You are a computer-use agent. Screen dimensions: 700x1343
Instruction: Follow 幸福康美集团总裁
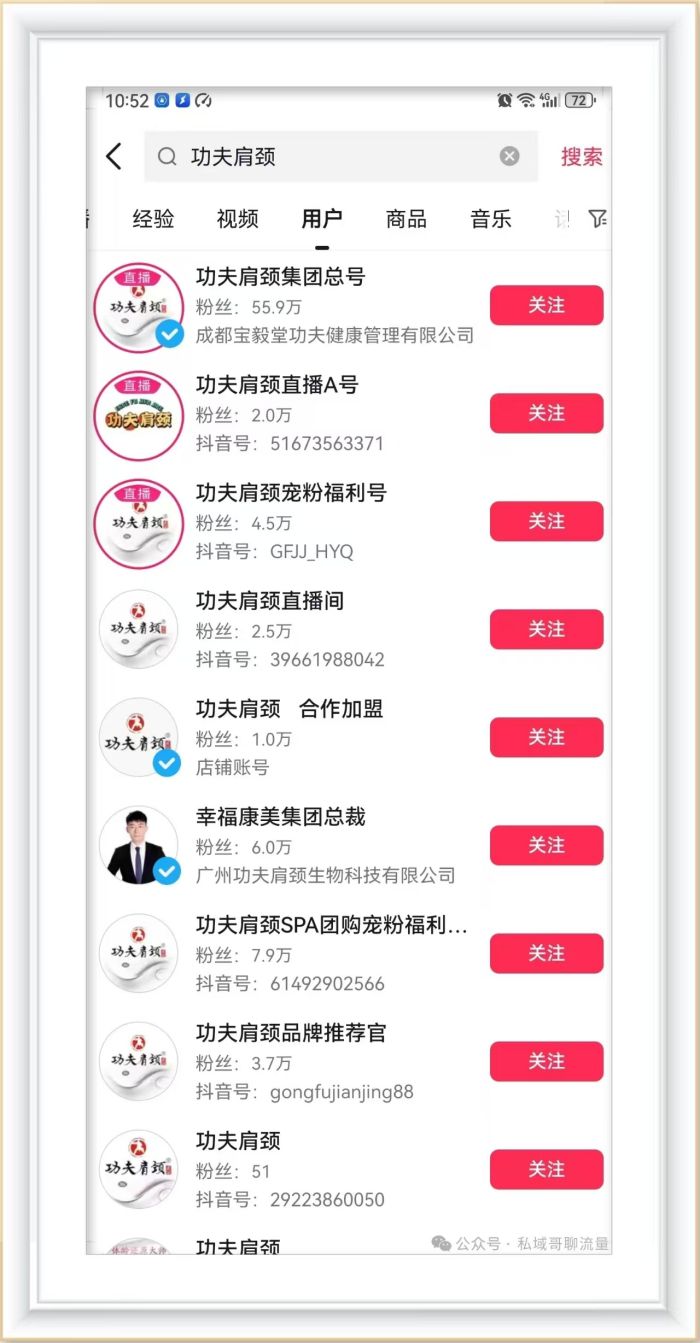coord(546,845)
